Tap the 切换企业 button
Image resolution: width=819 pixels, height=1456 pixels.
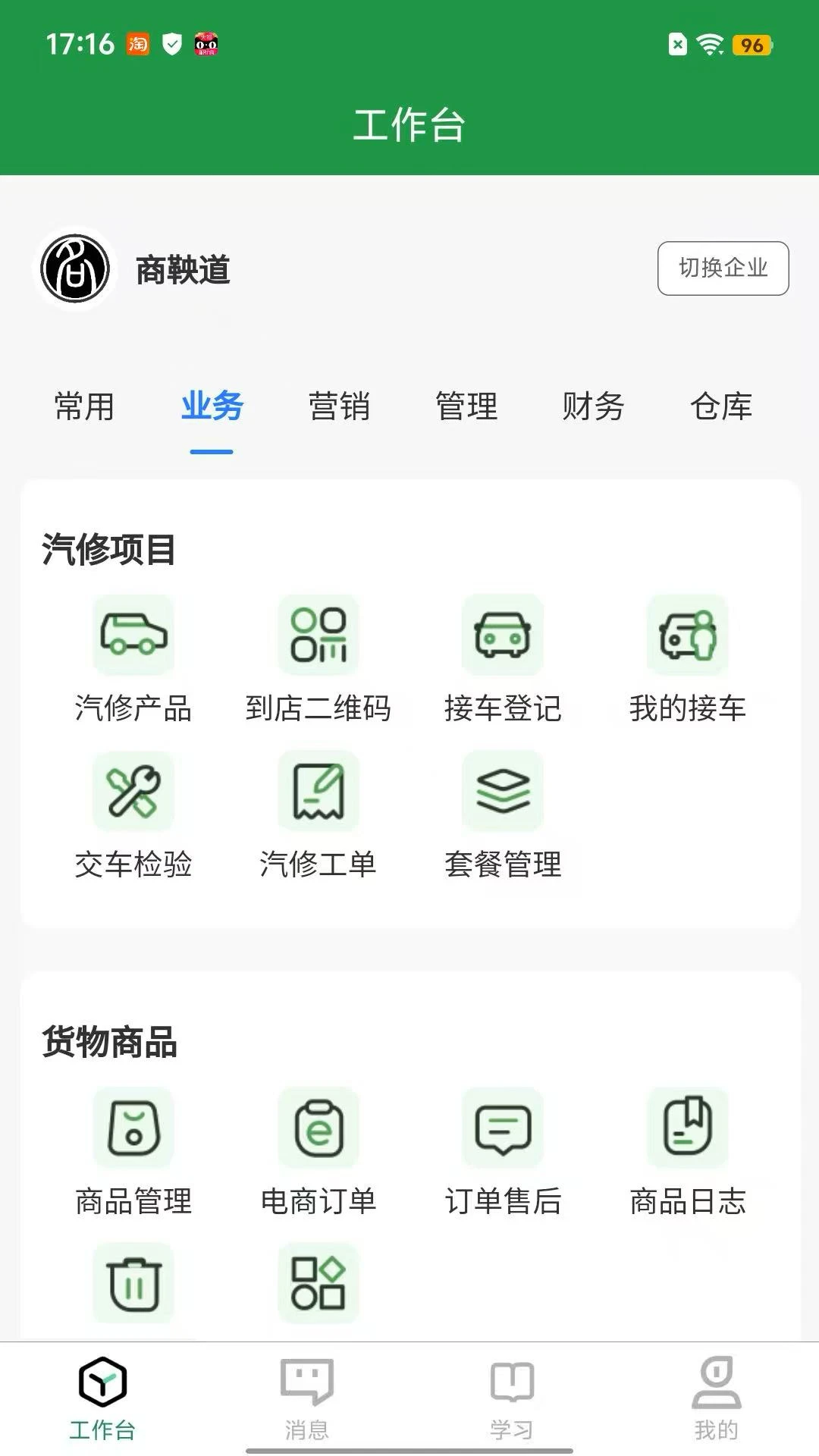pos(723,268)
